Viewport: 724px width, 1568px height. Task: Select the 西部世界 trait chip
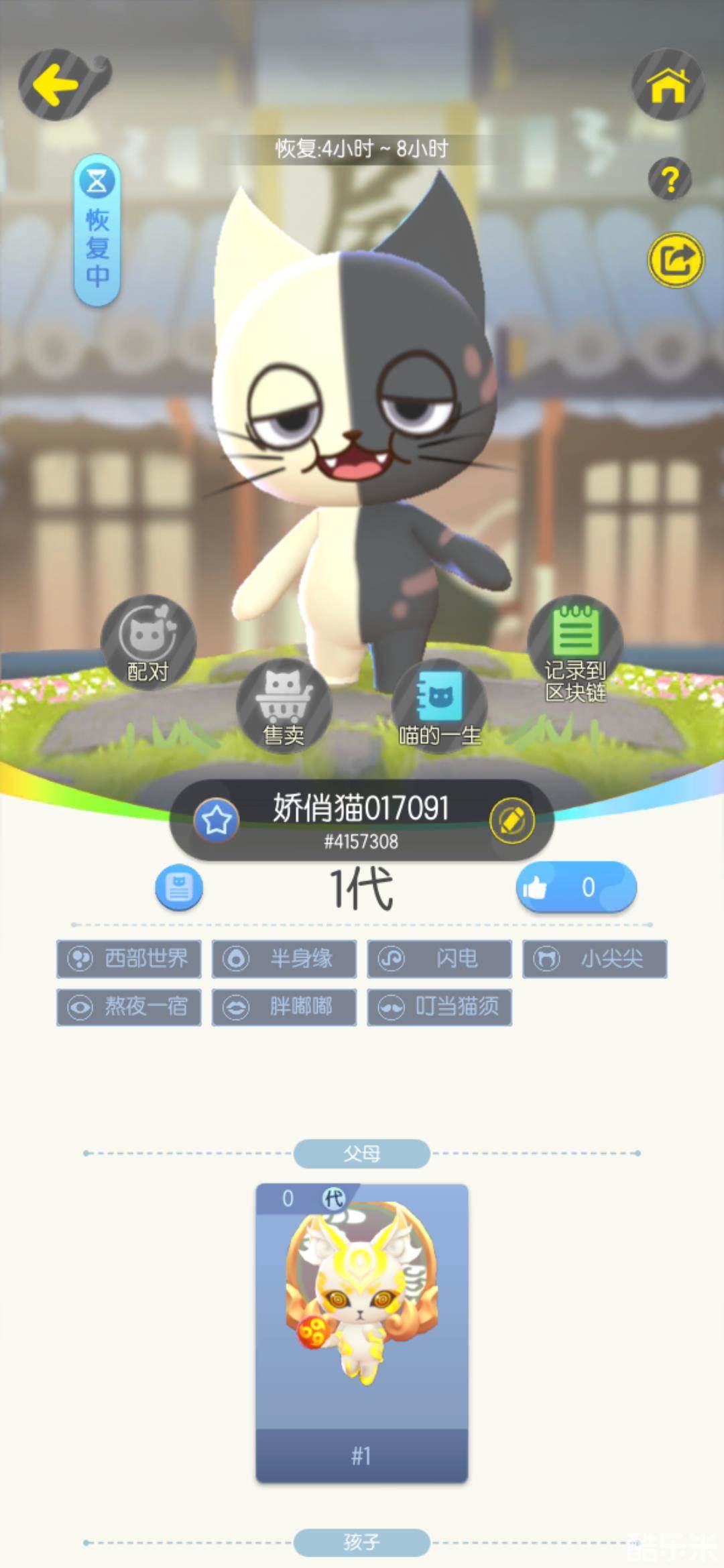click(129, 959)
